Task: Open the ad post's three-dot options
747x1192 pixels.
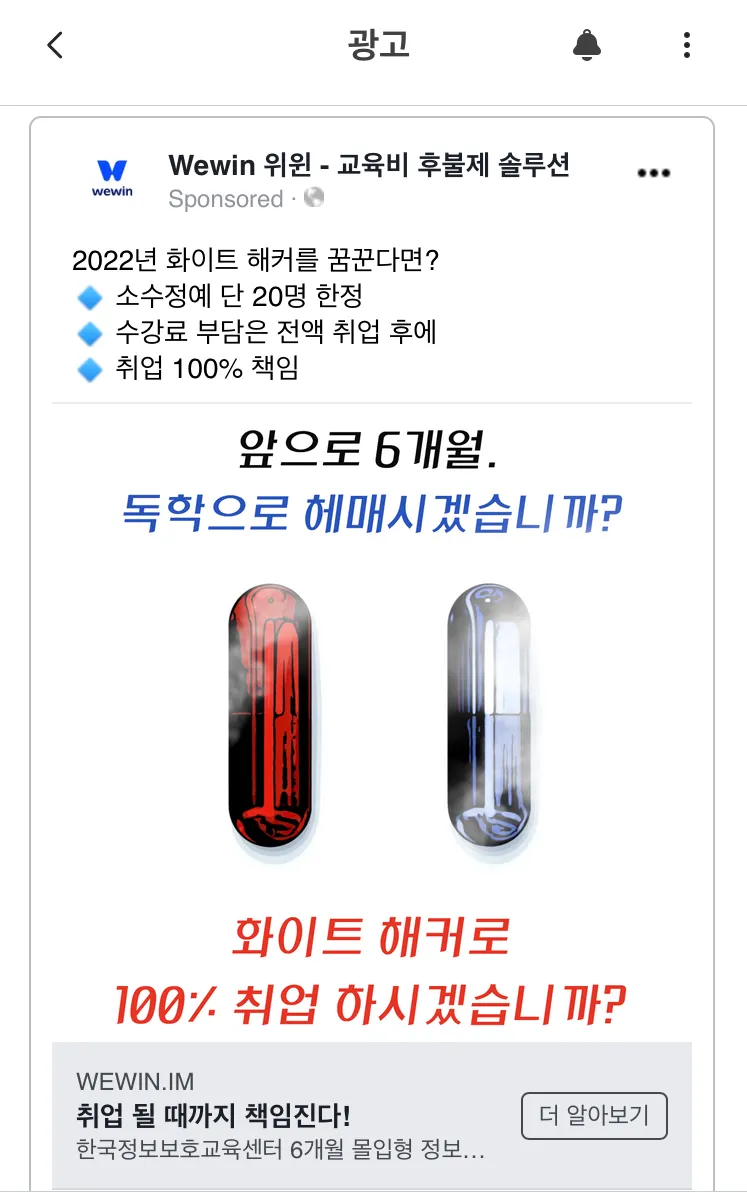Action: point(653,173)
